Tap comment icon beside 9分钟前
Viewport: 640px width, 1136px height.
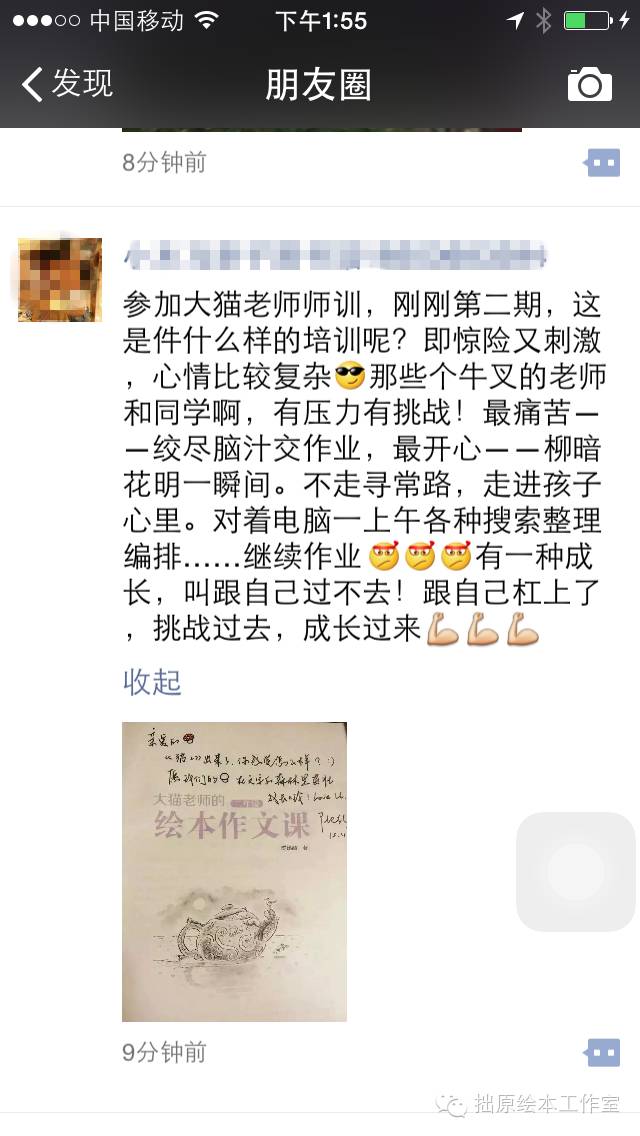click(603, 1052)
